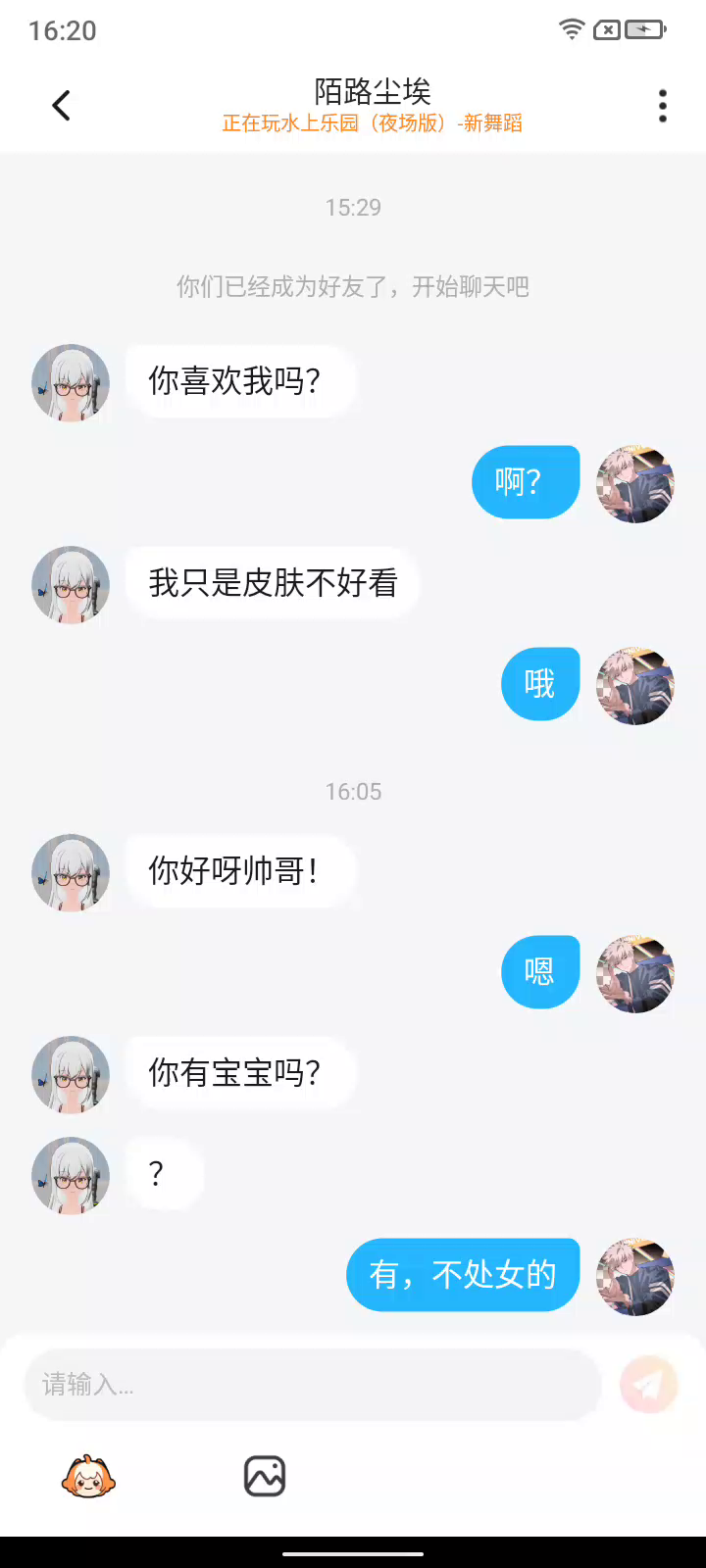Tap the paper plane send button
Screen dimensions: 706x1568
pyautogui.click(x=648, y=1384)
